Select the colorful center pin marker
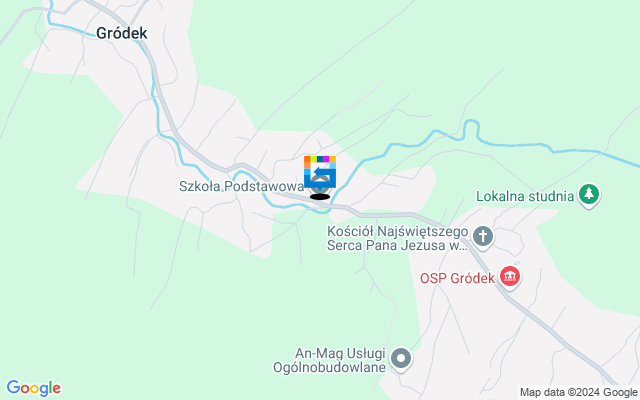 point(320,174)
